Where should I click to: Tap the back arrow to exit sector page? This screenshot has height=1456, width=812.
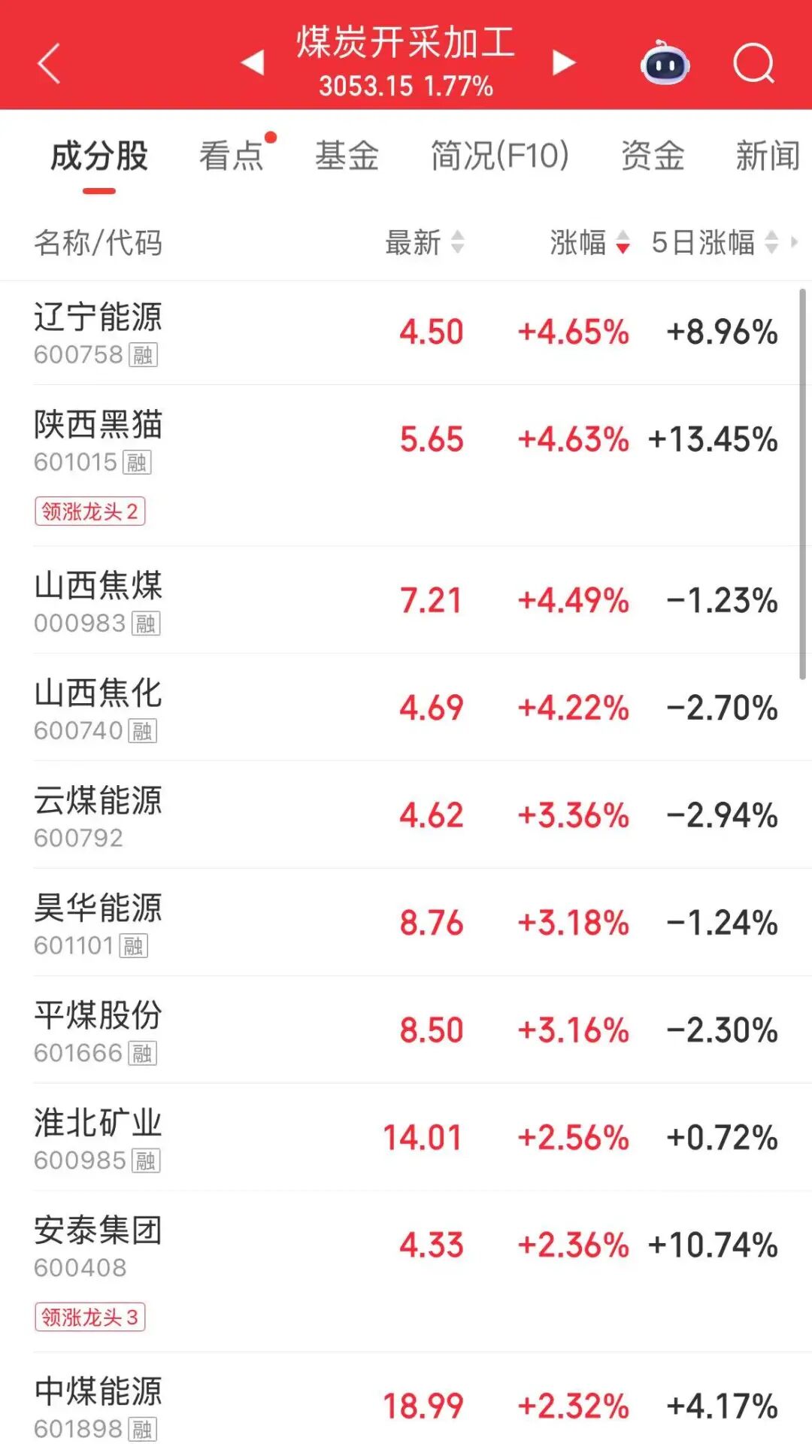[49, 64]
